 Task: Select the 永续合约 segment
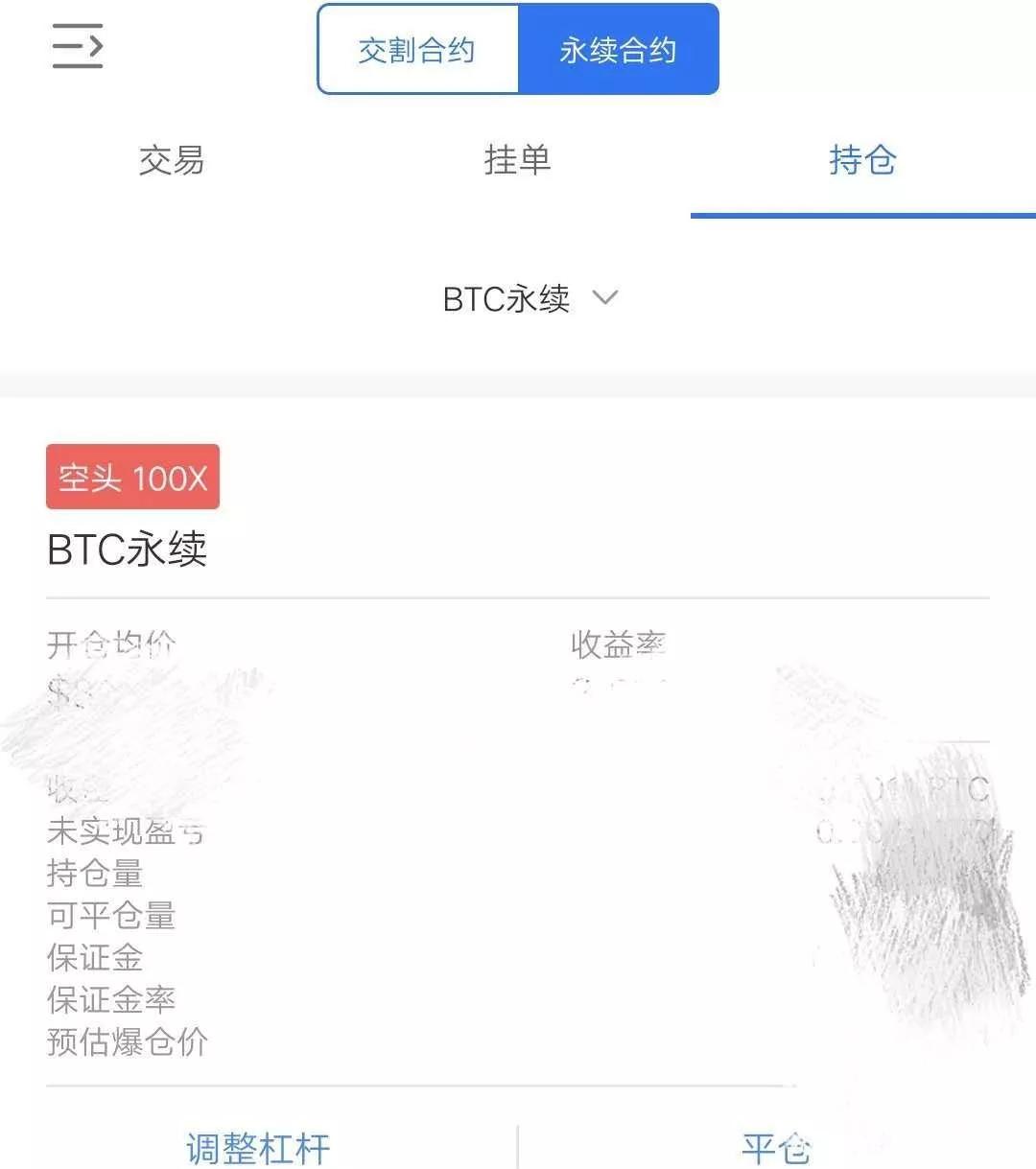pyautogui.click(x=618, y=50)
